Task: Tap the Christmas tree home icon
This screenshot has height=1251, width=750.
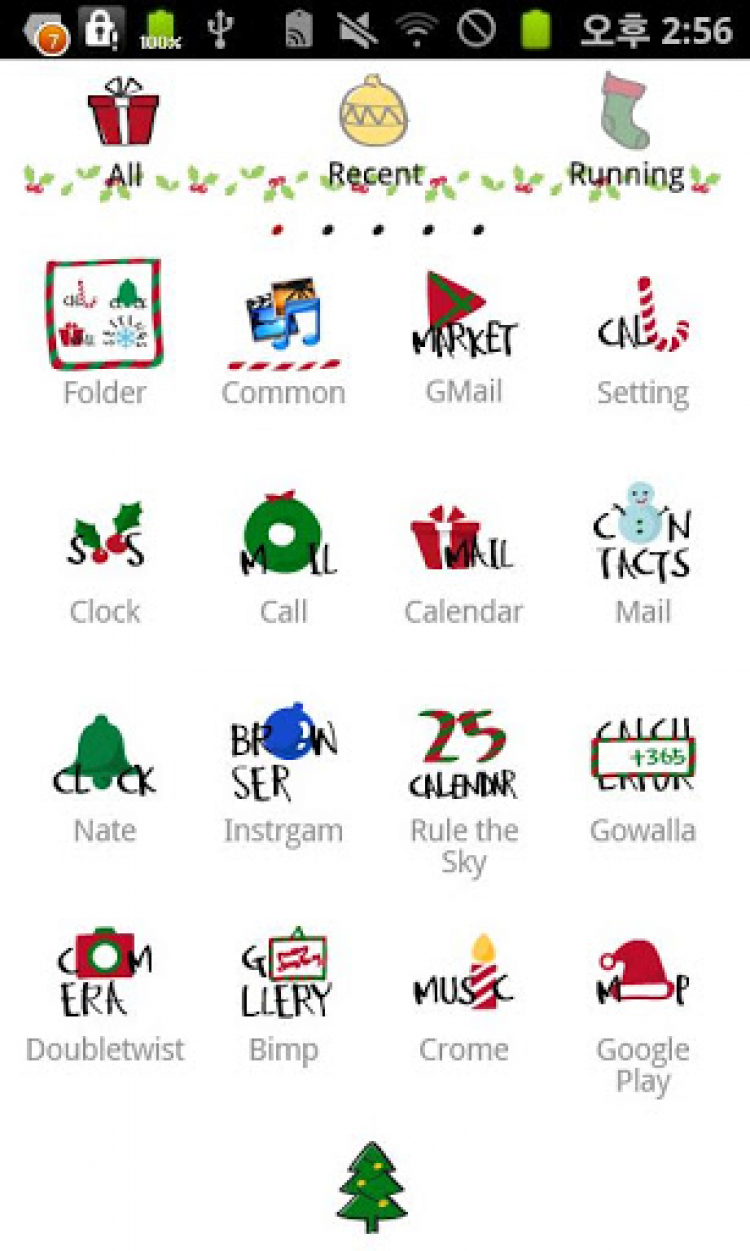Action: coord(372,1187)
